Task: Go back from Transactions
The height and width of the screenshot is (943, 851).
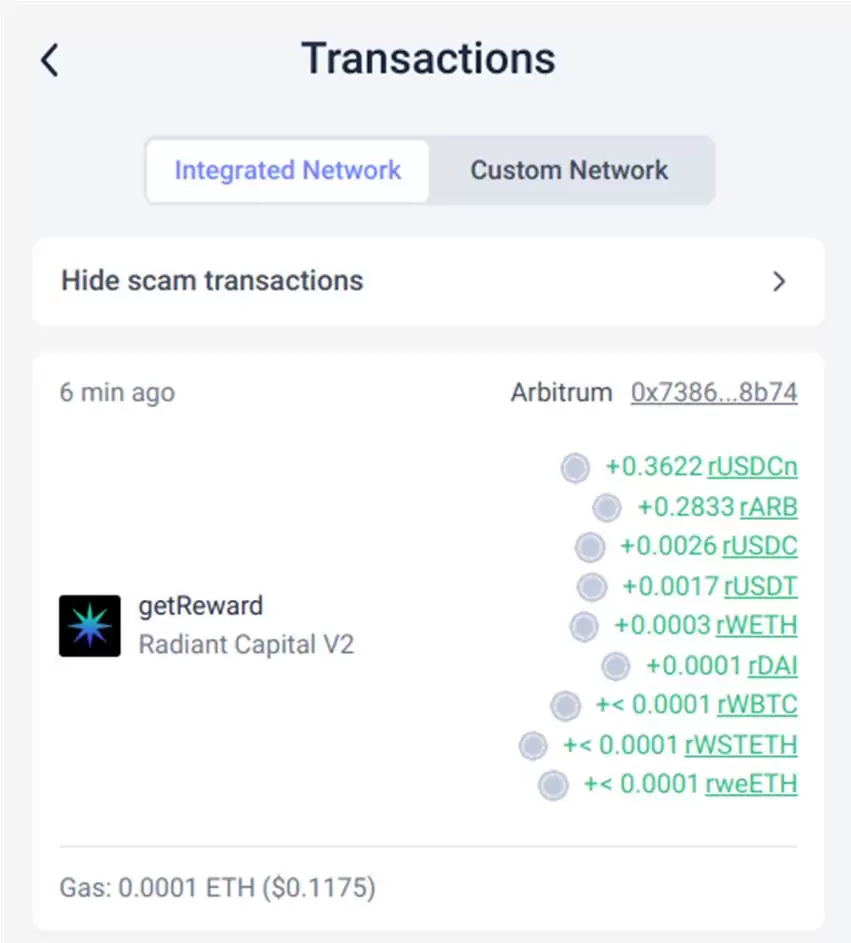Action: click(50, 60)
